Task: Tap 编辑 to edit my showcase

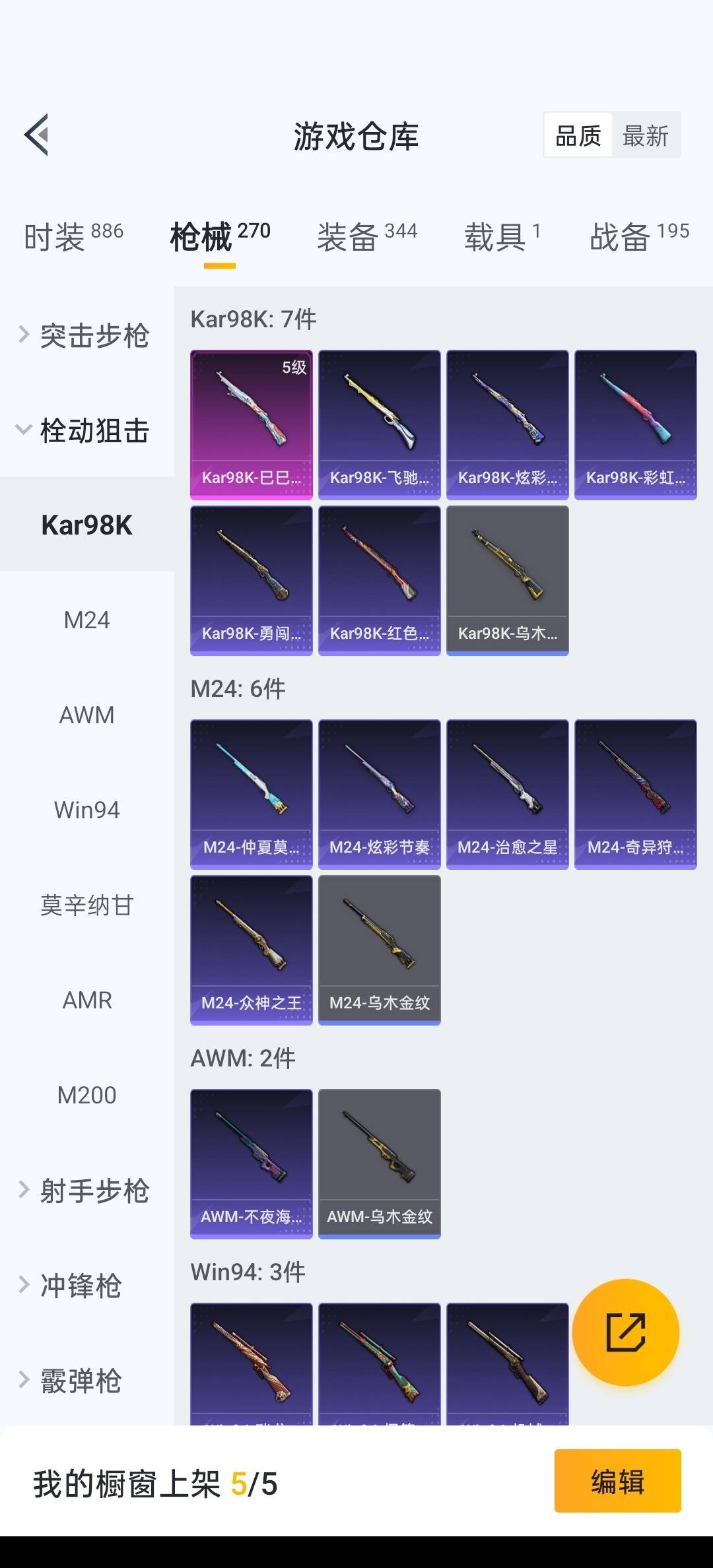Action: click(617, 1481)
